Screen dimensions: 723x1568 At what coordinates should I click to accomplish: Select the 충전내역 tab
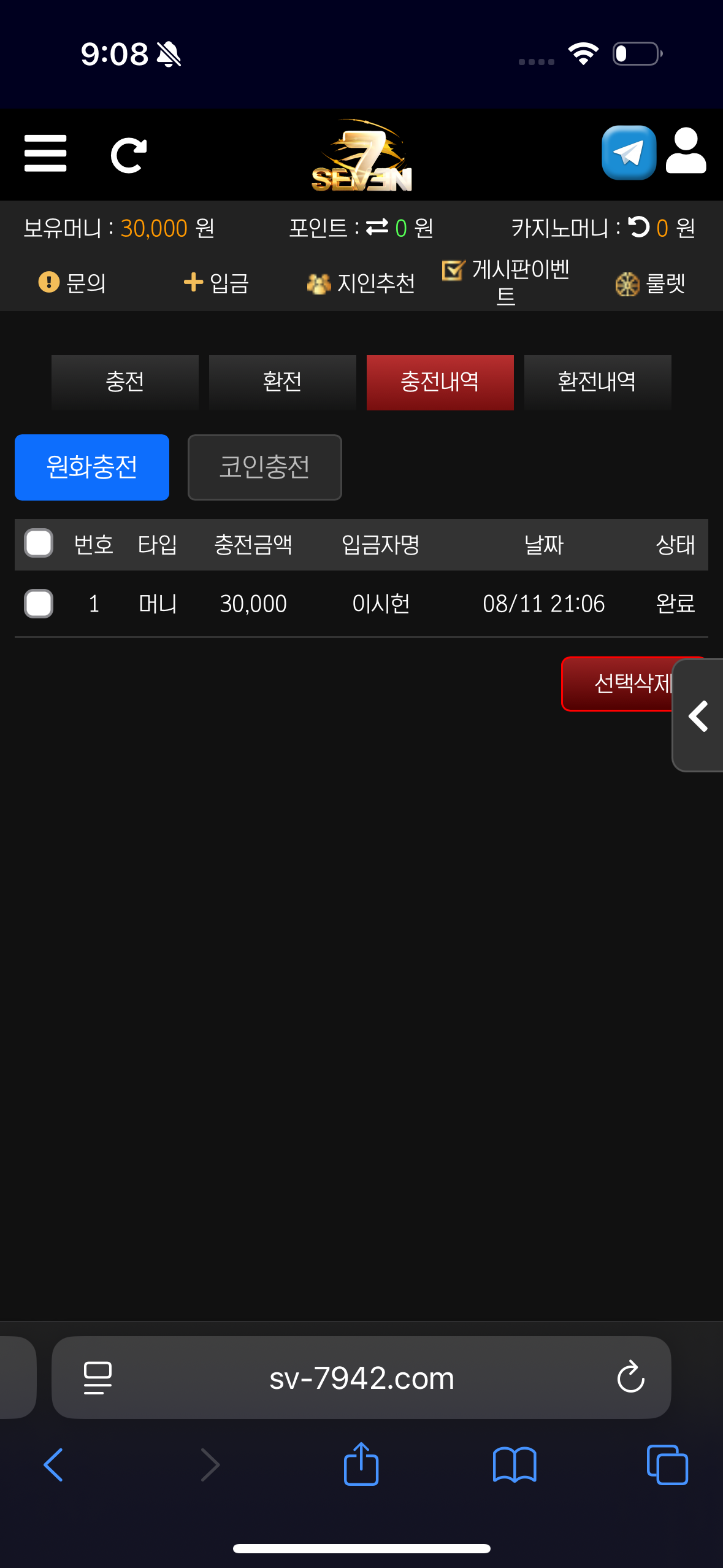pyautogui.click(x=440, y=382)
